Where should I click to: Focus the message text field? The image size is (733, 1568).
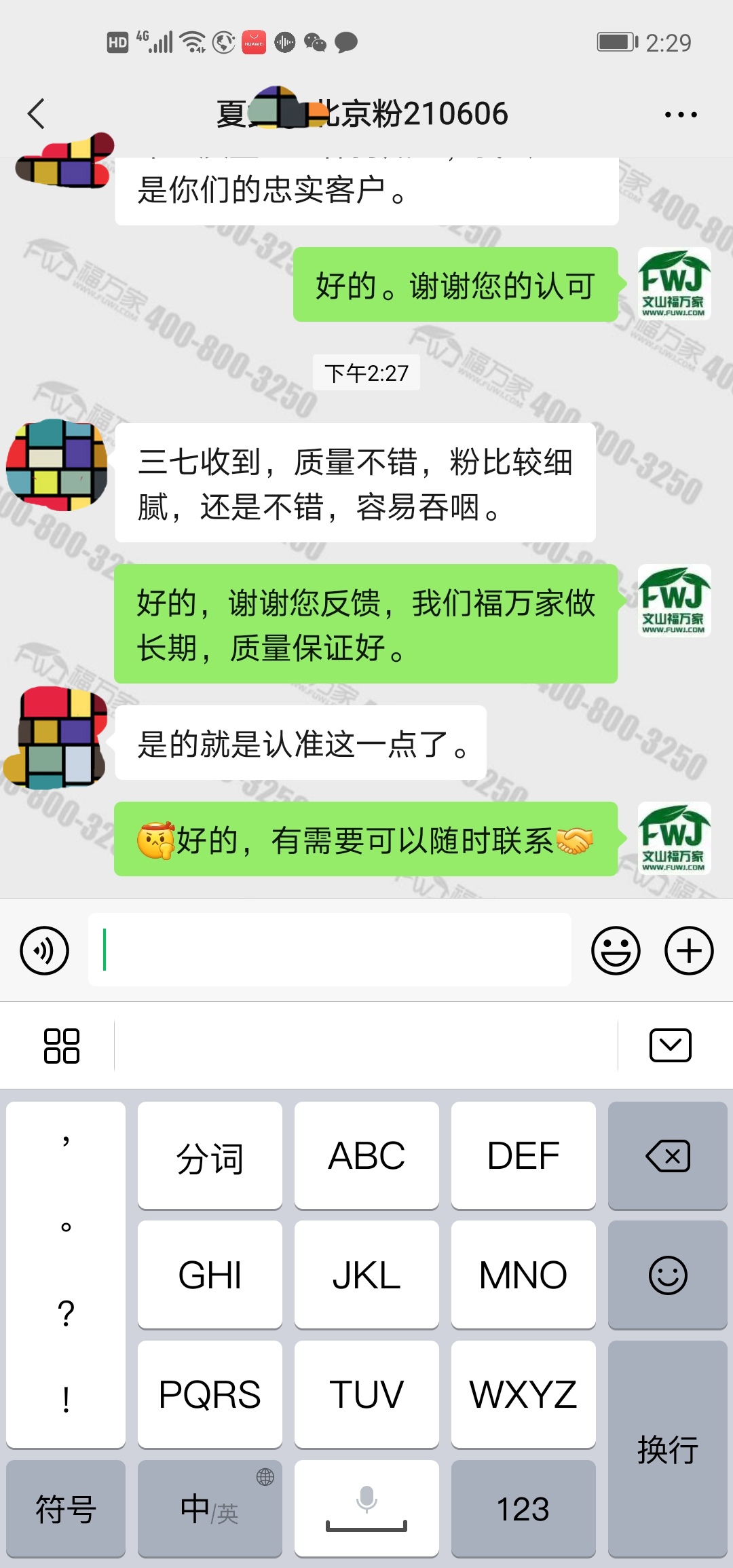click(329, 950)
